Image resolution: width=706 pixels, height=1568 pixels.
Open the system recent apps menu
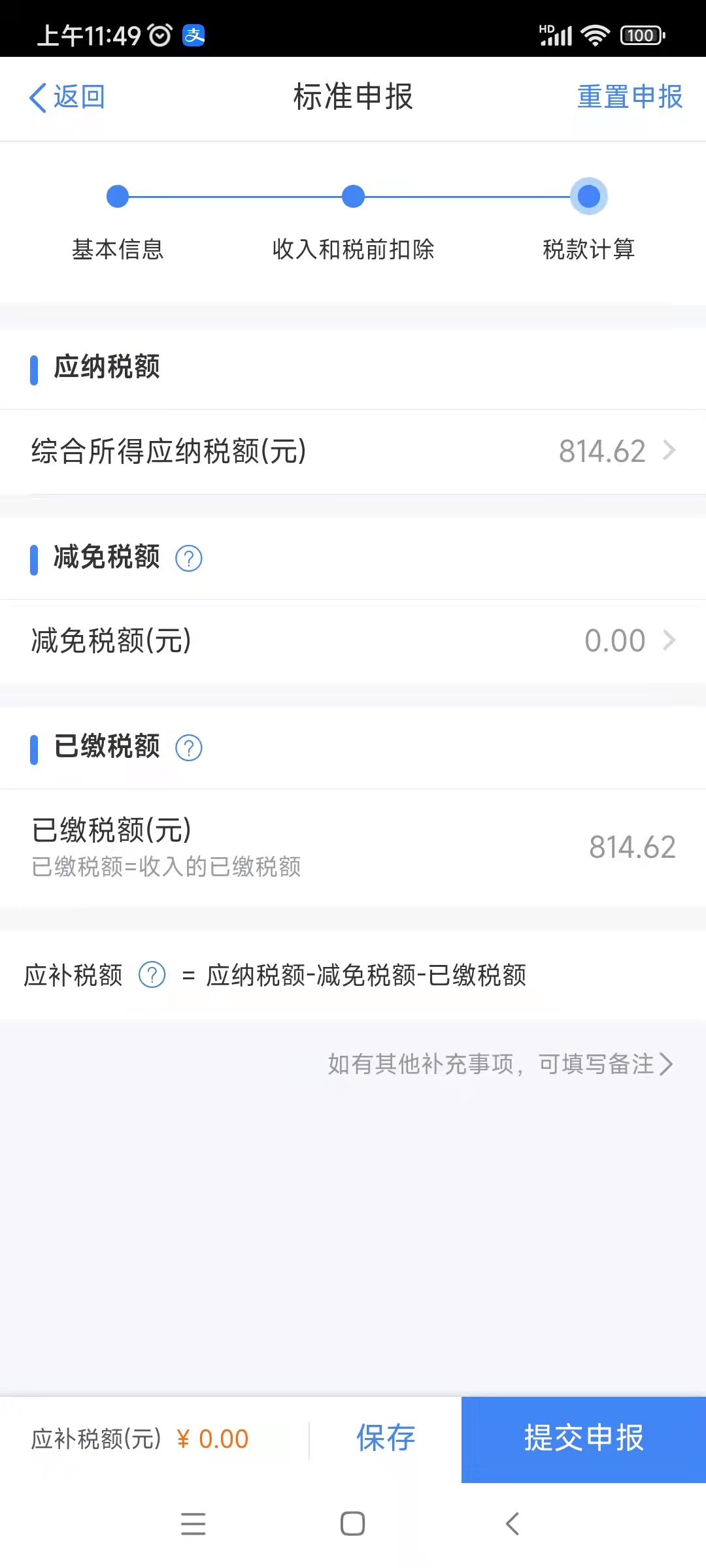tap(193, 1524)
